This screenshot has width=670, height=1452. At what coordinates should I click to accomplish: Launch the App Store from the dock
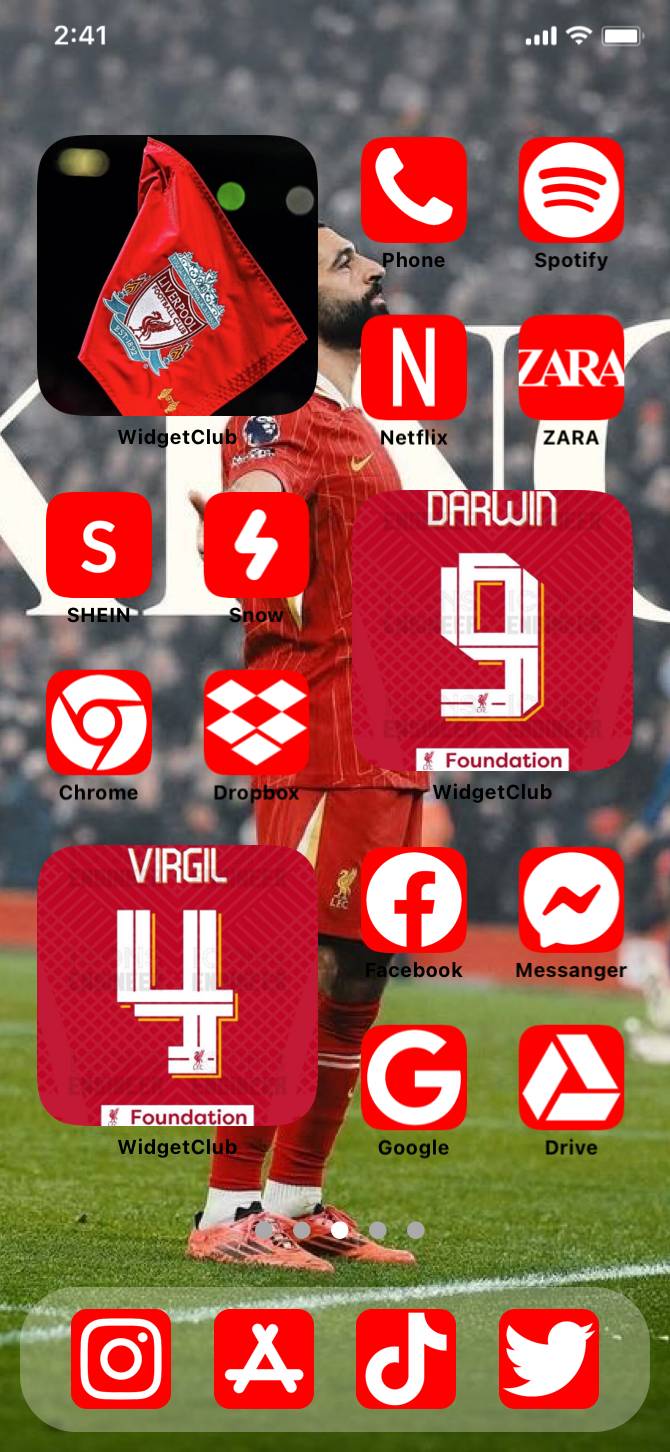[x=264, y=1358]
